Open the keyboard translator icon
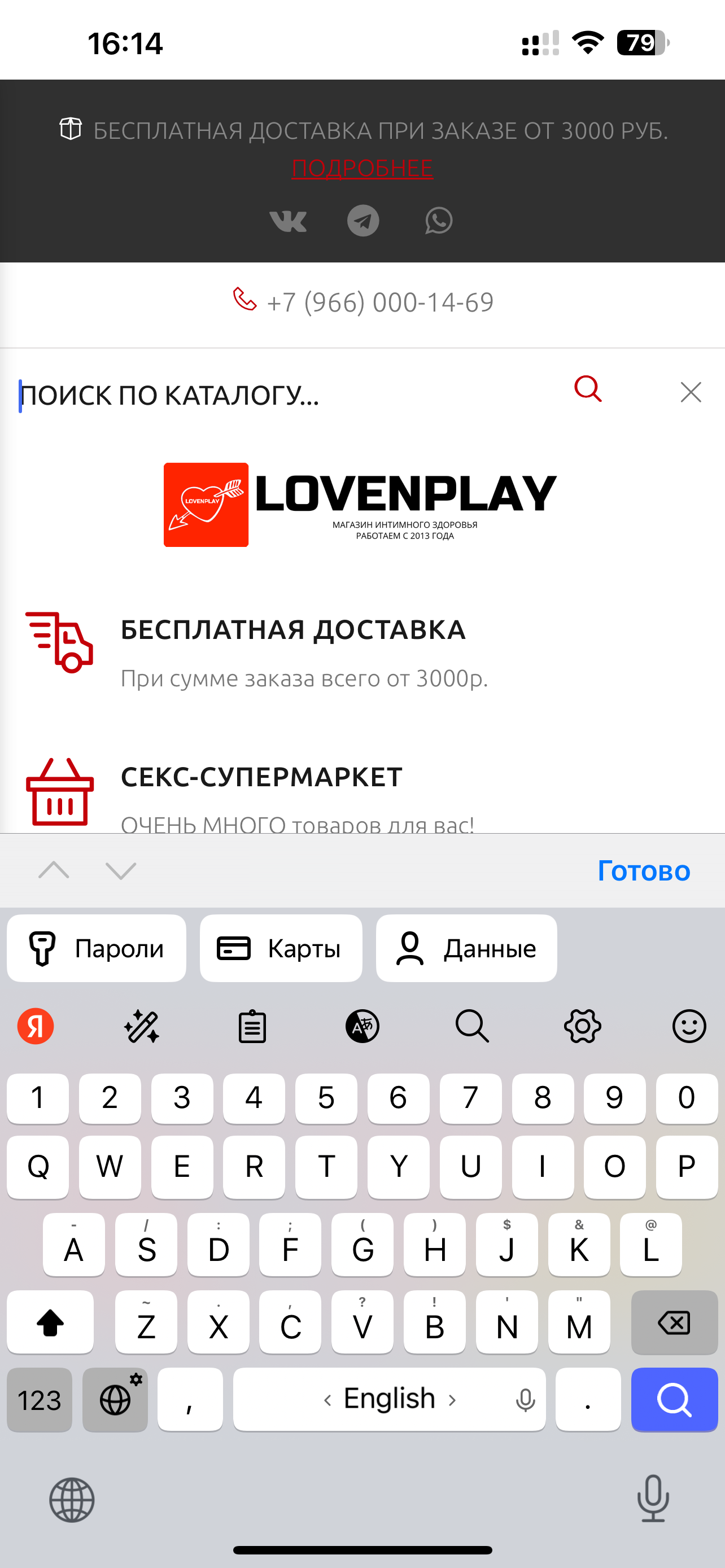Image resolution: width=725 pixels, height=1568 pixels. tap(362, 1027)
